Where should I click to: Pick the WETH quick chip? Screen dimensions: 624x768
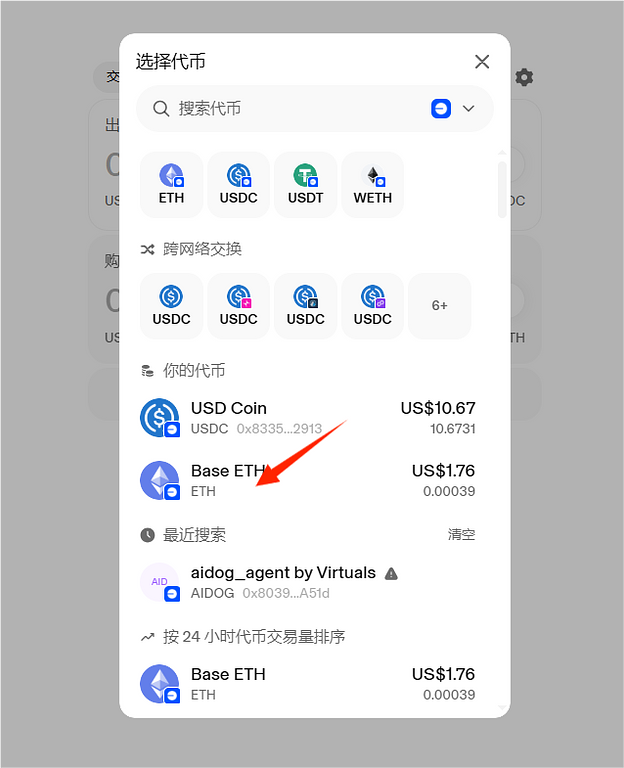tap(372, 185)
